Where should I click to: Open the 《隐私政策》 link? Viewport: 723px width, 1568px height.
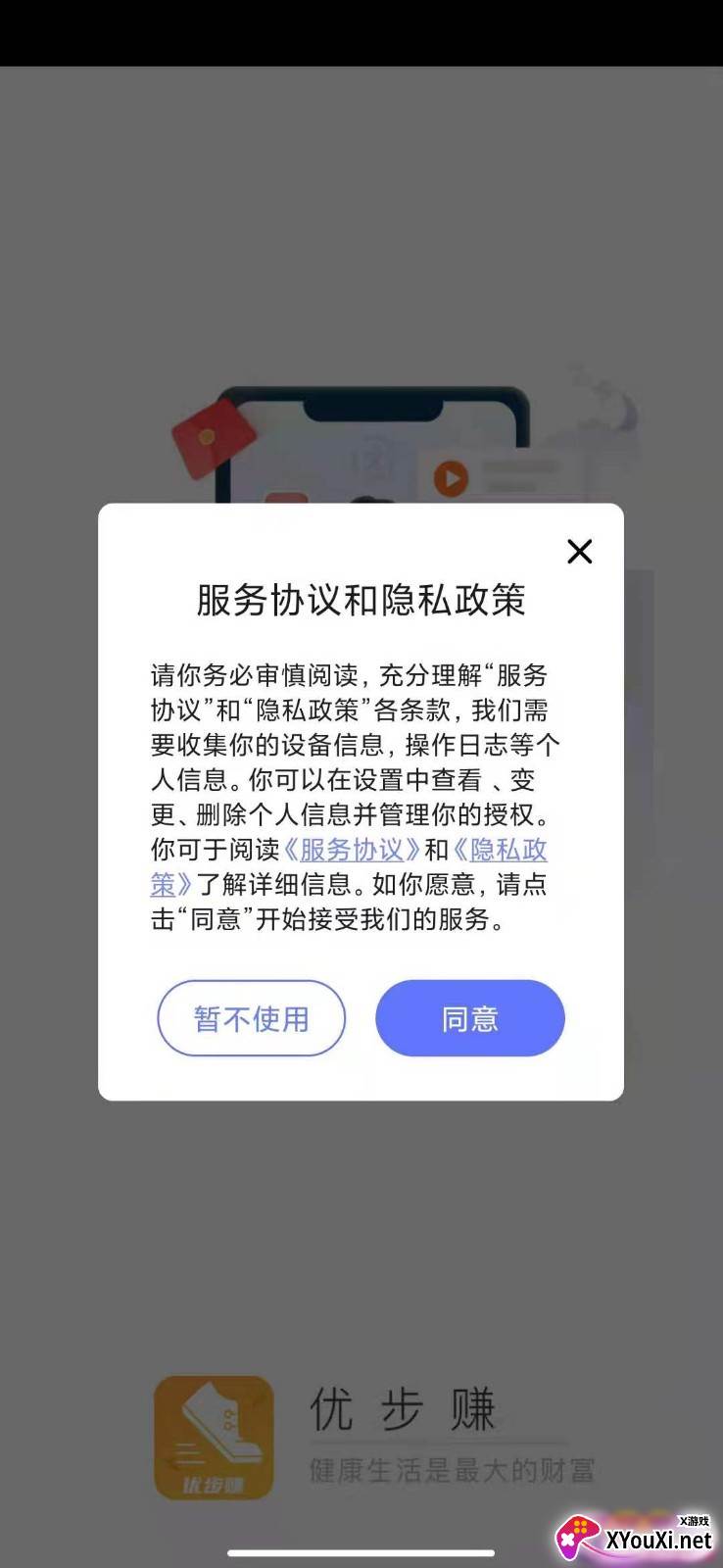click(x=499, y=849)
